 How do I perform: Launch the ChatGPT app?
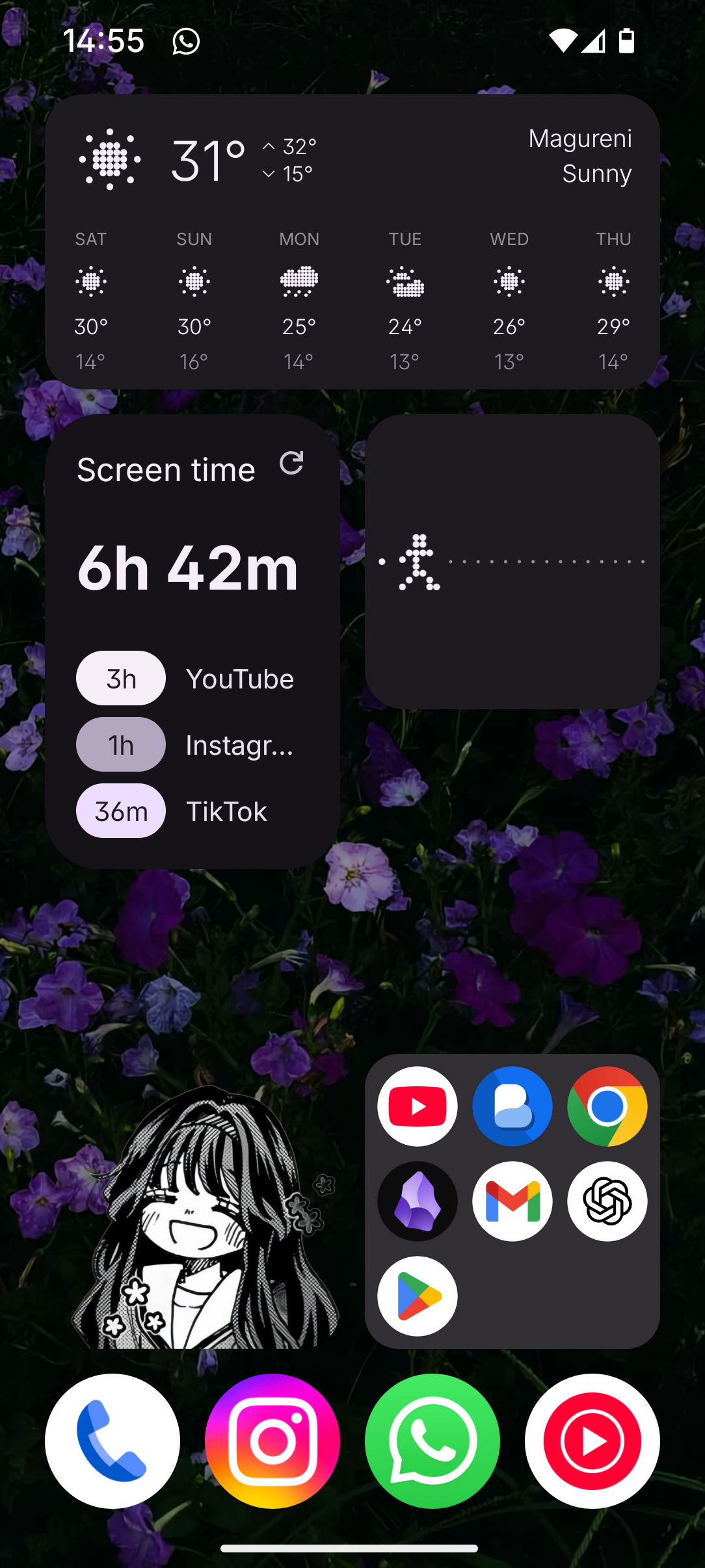click(x=607, y=1201)
